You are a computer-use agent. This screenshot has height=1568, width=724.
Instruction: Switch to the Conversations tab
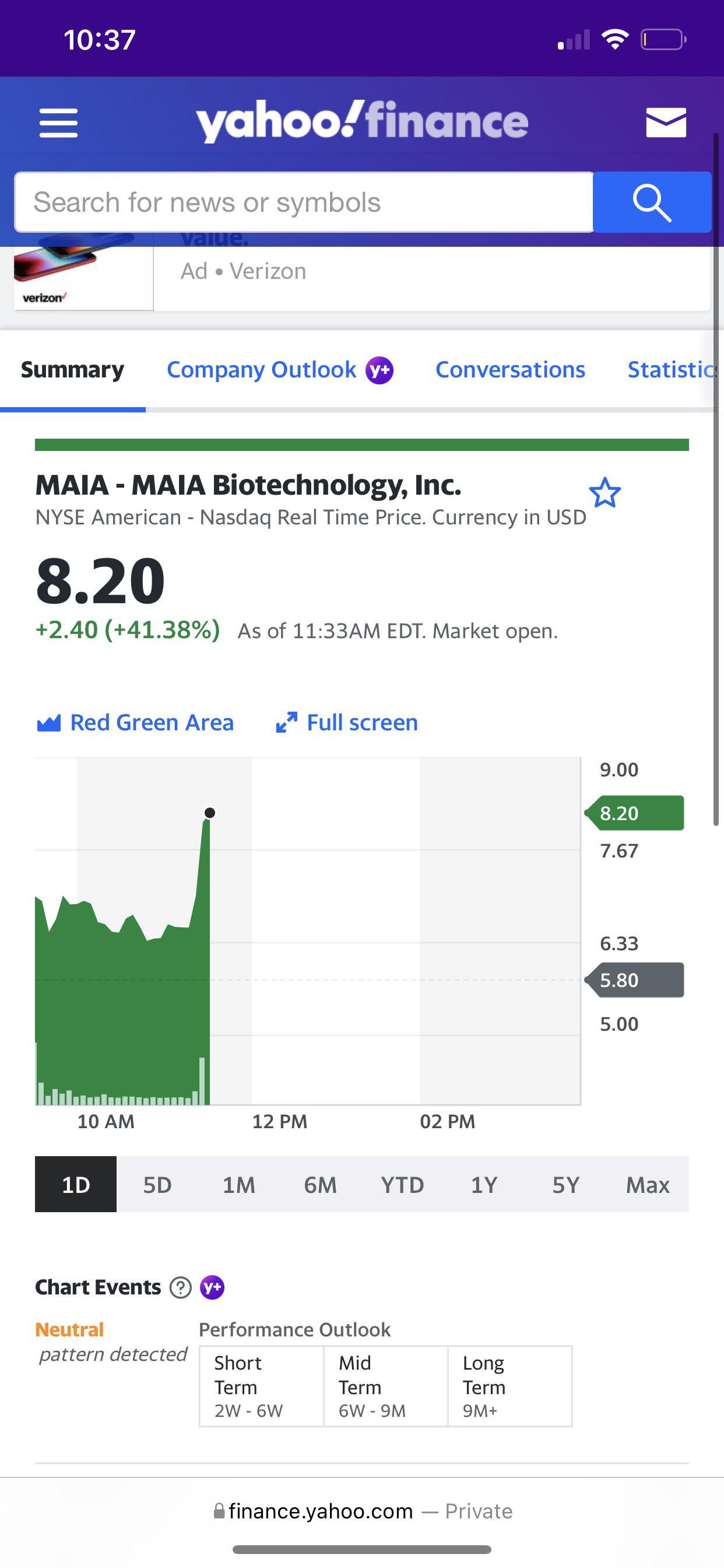coord(509,369)
